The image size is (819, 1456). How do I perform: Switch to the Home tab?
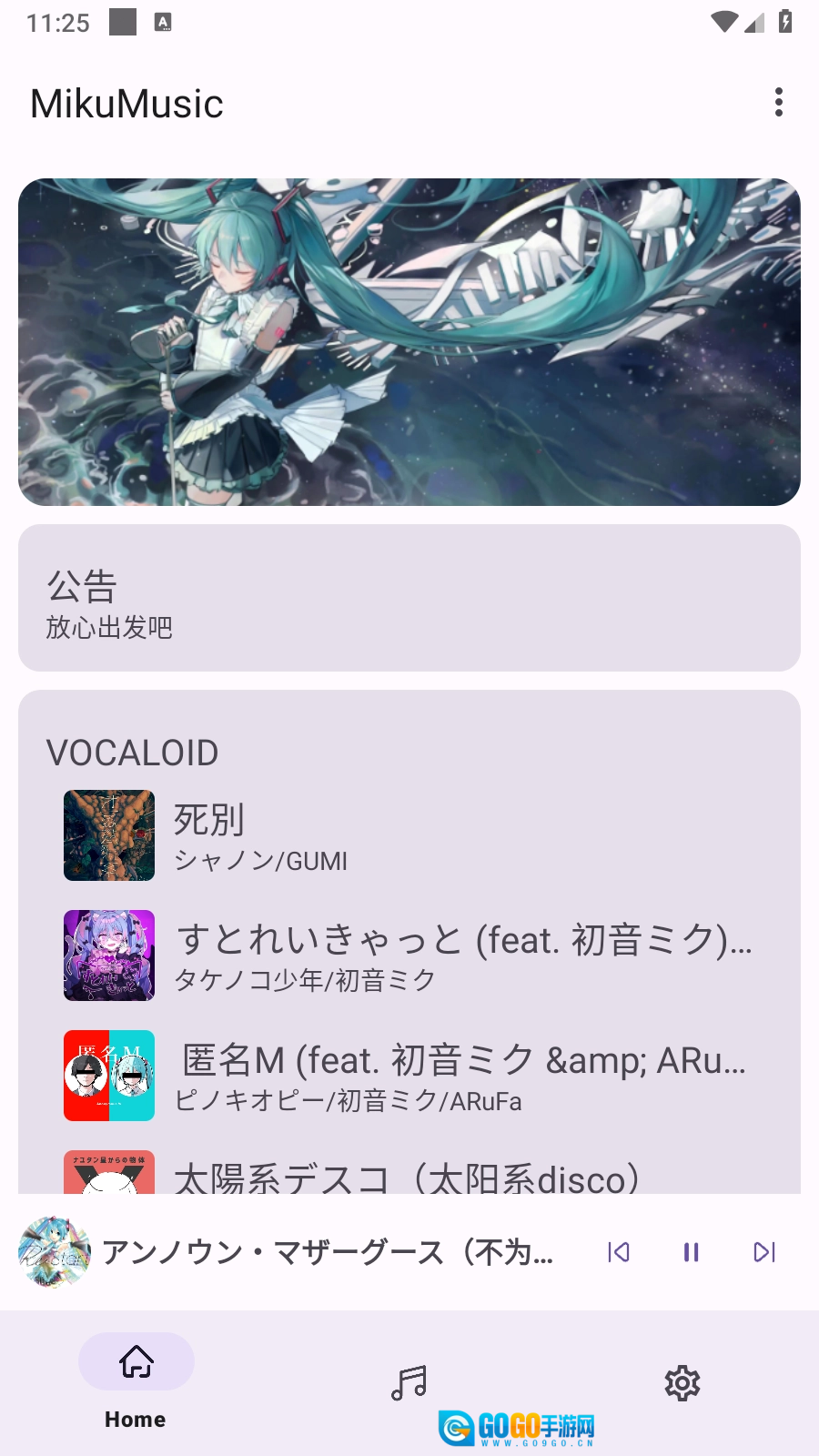pyautogui.click(x=136, y=1381)
